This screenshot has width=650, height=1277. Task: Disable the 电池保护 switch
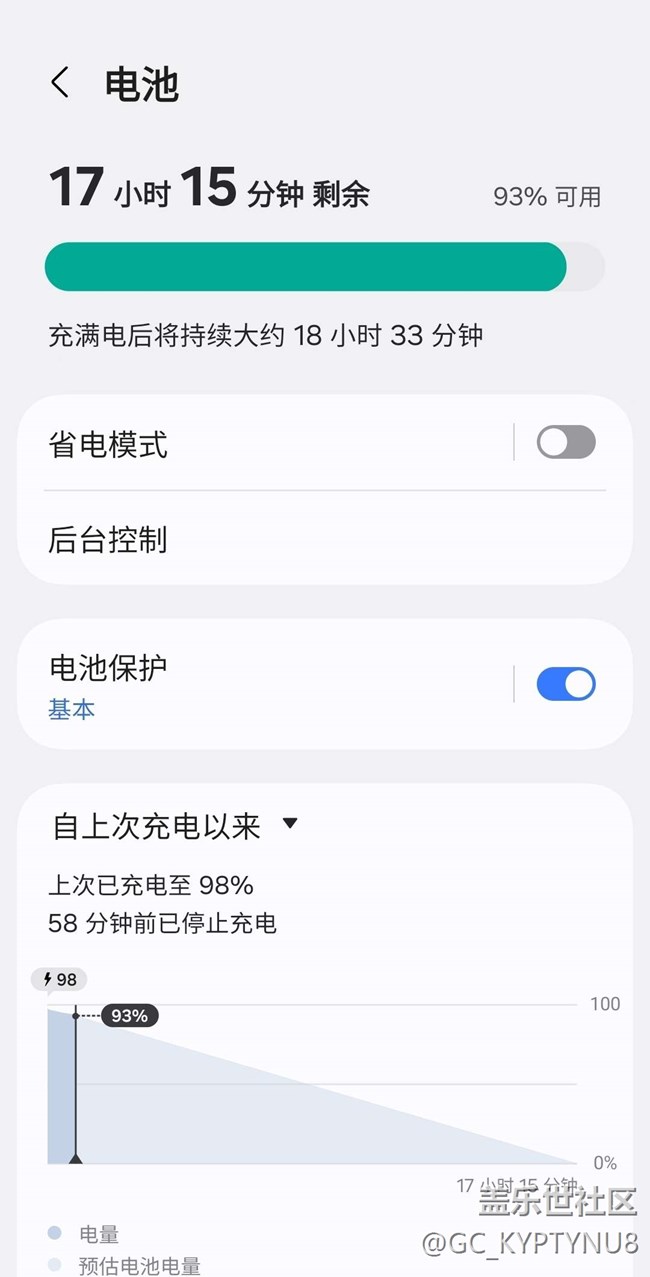click(565, 685)
